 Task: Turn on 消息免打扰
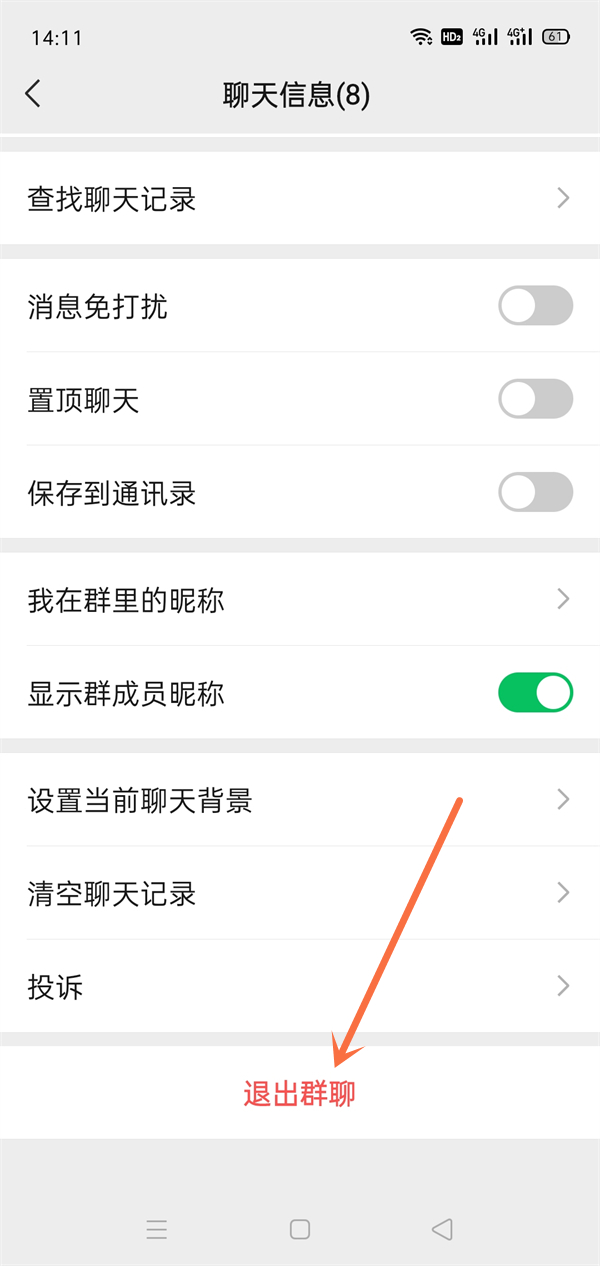pyautogui.click(x=535, y=306)
